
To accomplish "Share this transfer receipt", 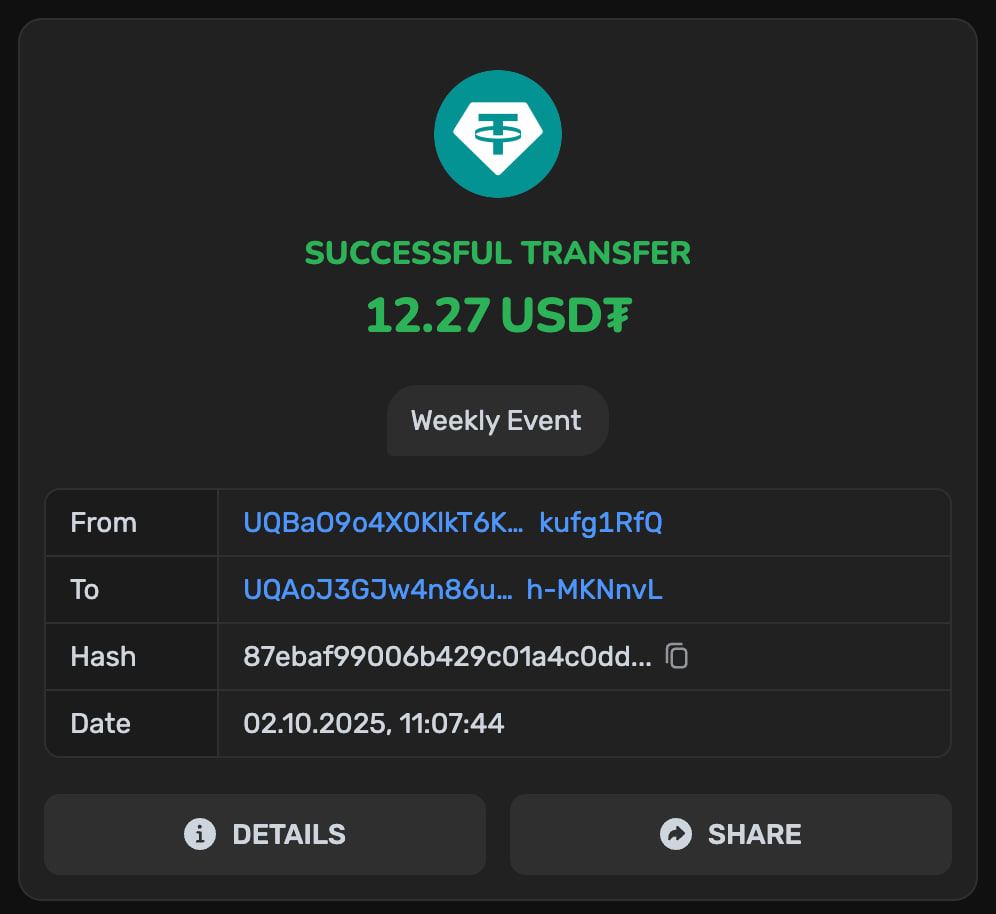I will [730, 834].
